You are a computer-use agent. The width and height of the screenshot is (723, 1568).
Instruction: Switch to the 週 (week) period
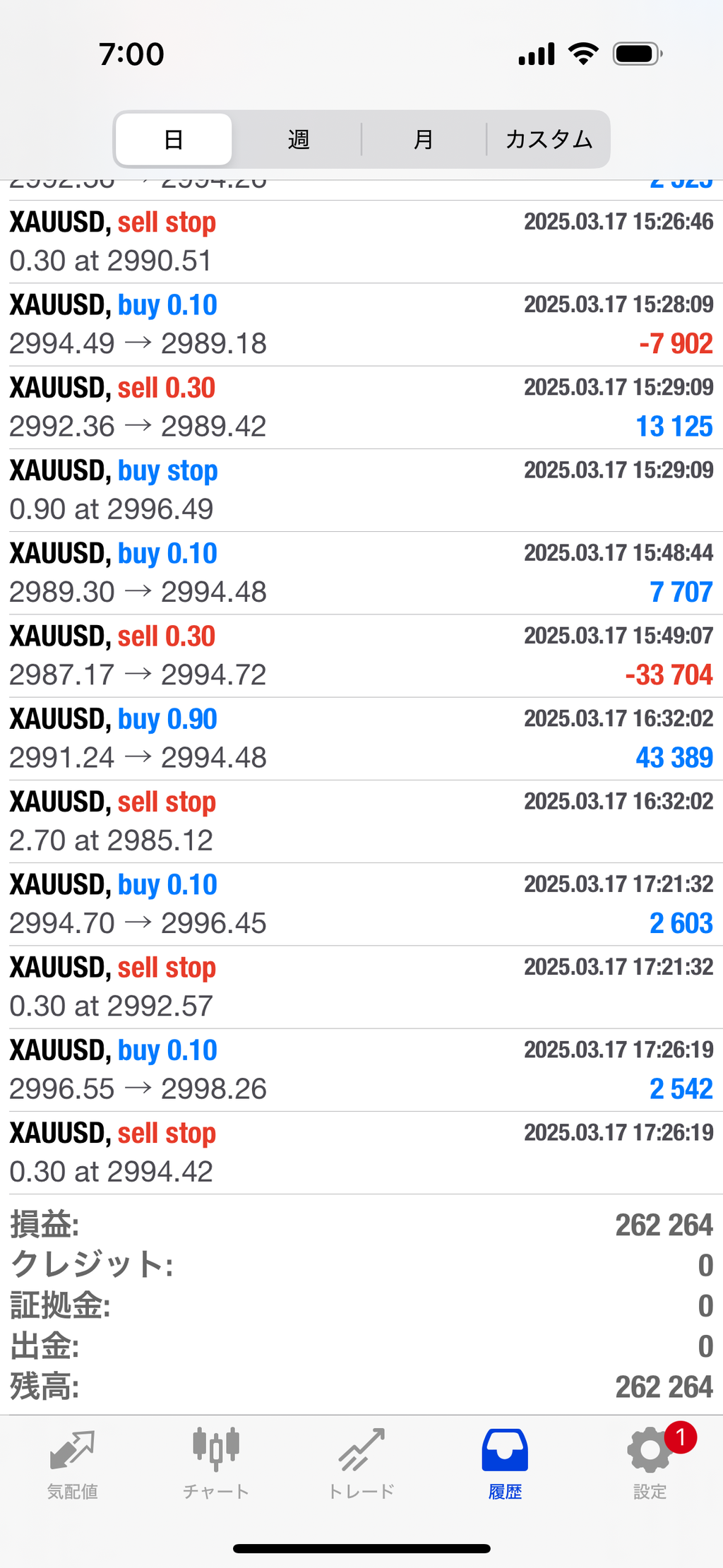[x=298, y=139]
